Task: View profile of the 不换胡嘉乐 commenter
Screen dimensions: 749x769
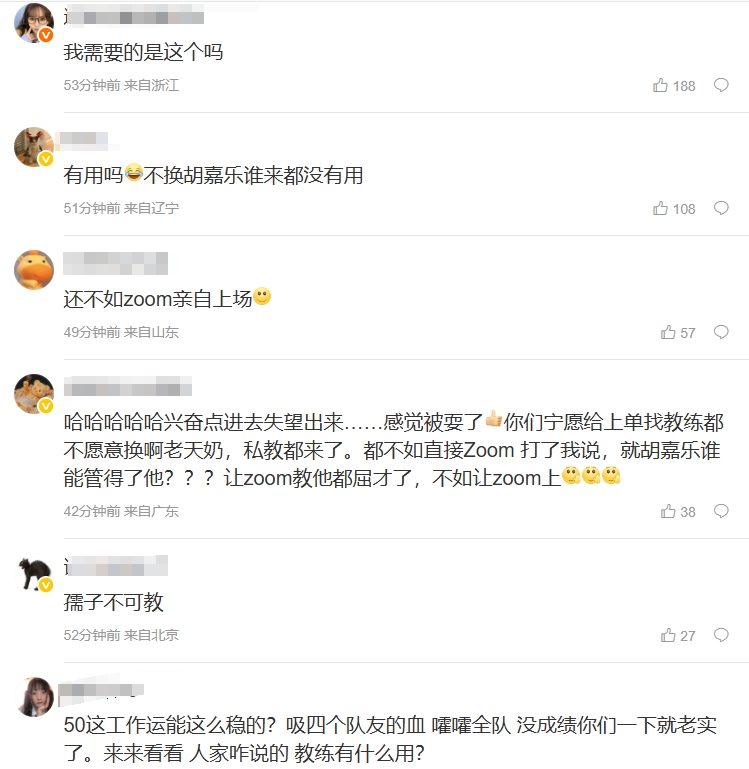Action: (33, 147)
